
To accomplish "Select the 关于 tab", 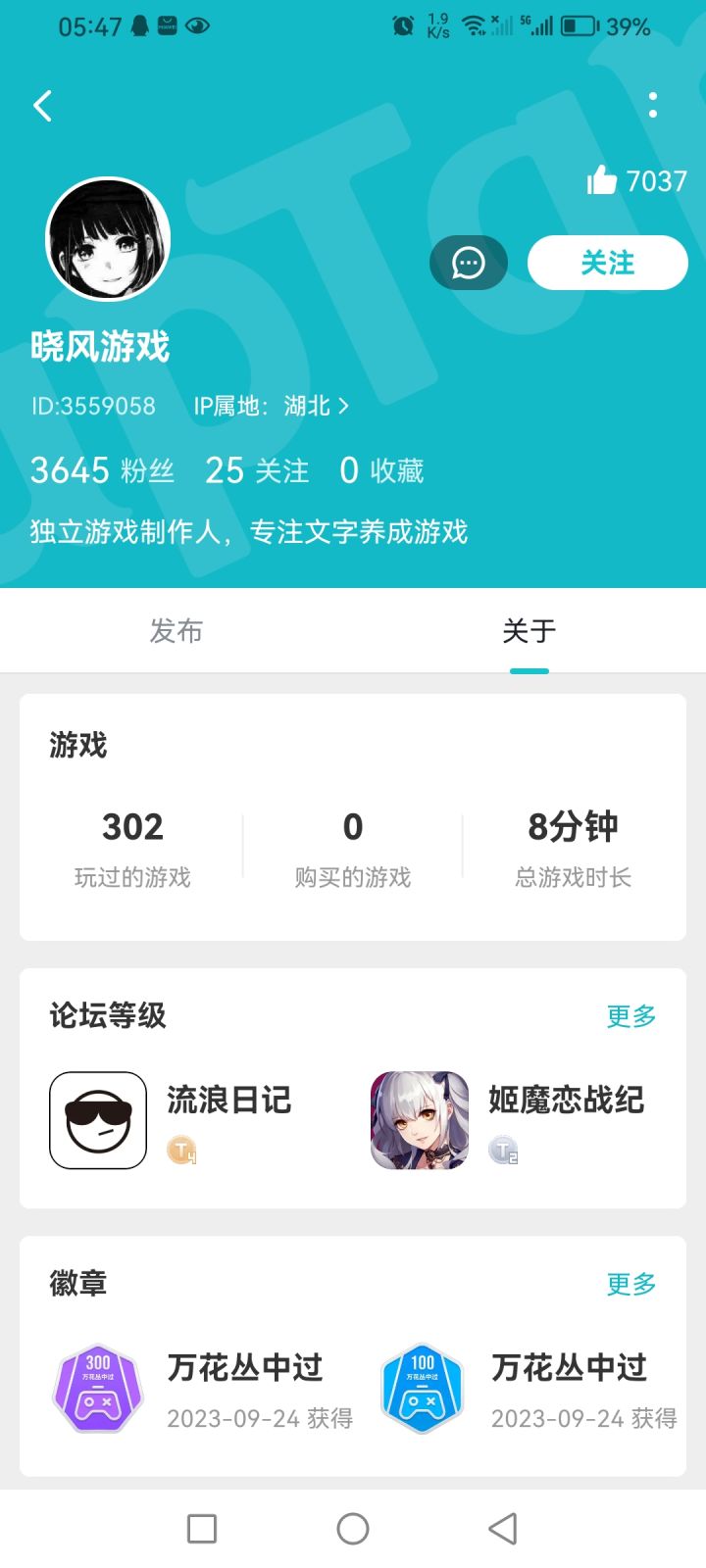I will click(529, 631).
